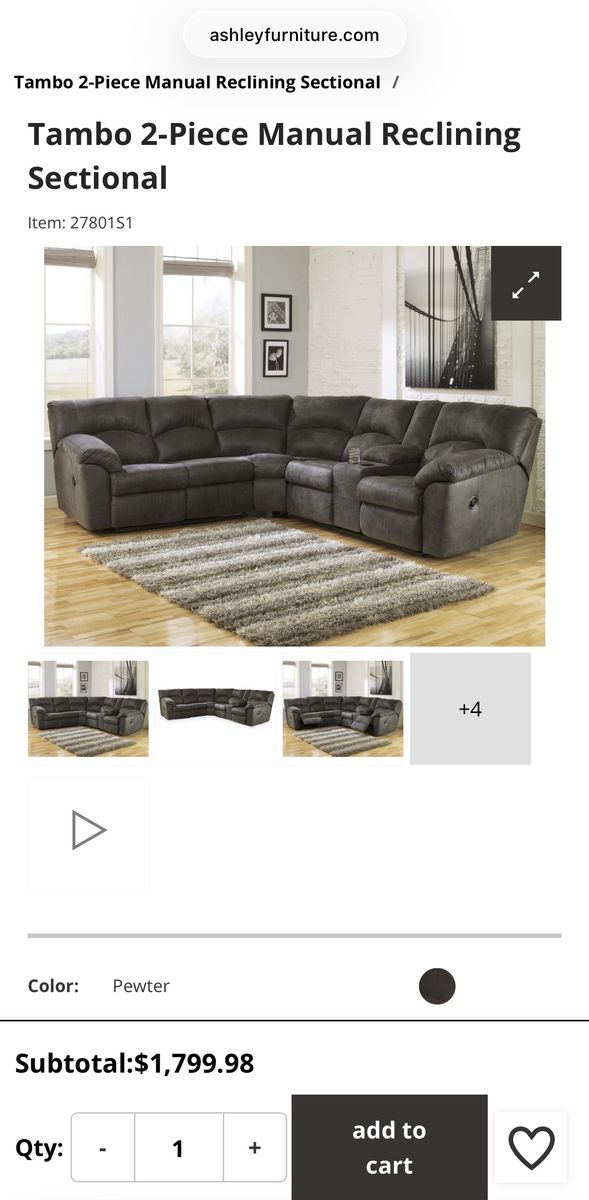Viewport: 589px width, 1200px height.
Task: Tap the quantity field showing 1
Action: [x=179, y=1147]
